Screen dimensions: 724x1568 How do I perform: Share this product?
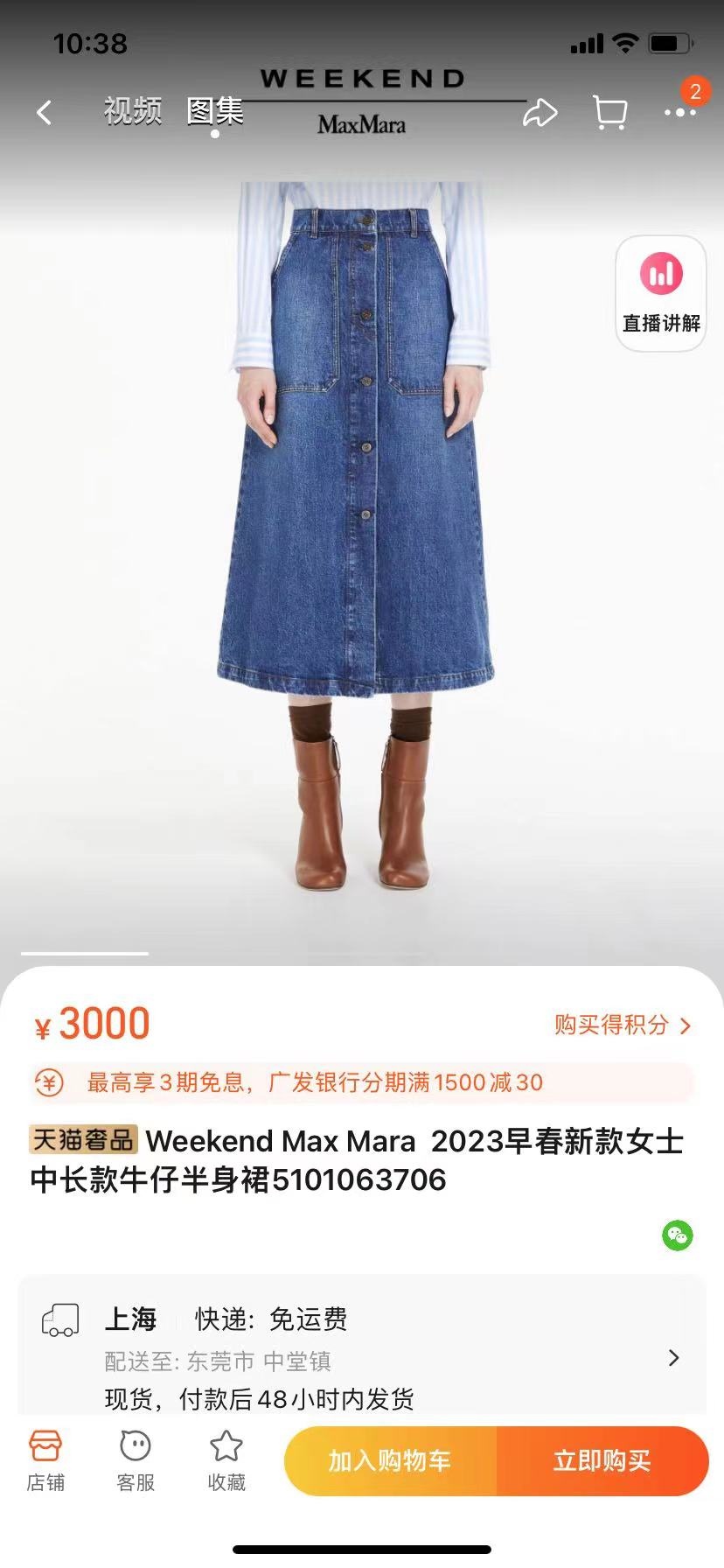(x=540, y=113)
